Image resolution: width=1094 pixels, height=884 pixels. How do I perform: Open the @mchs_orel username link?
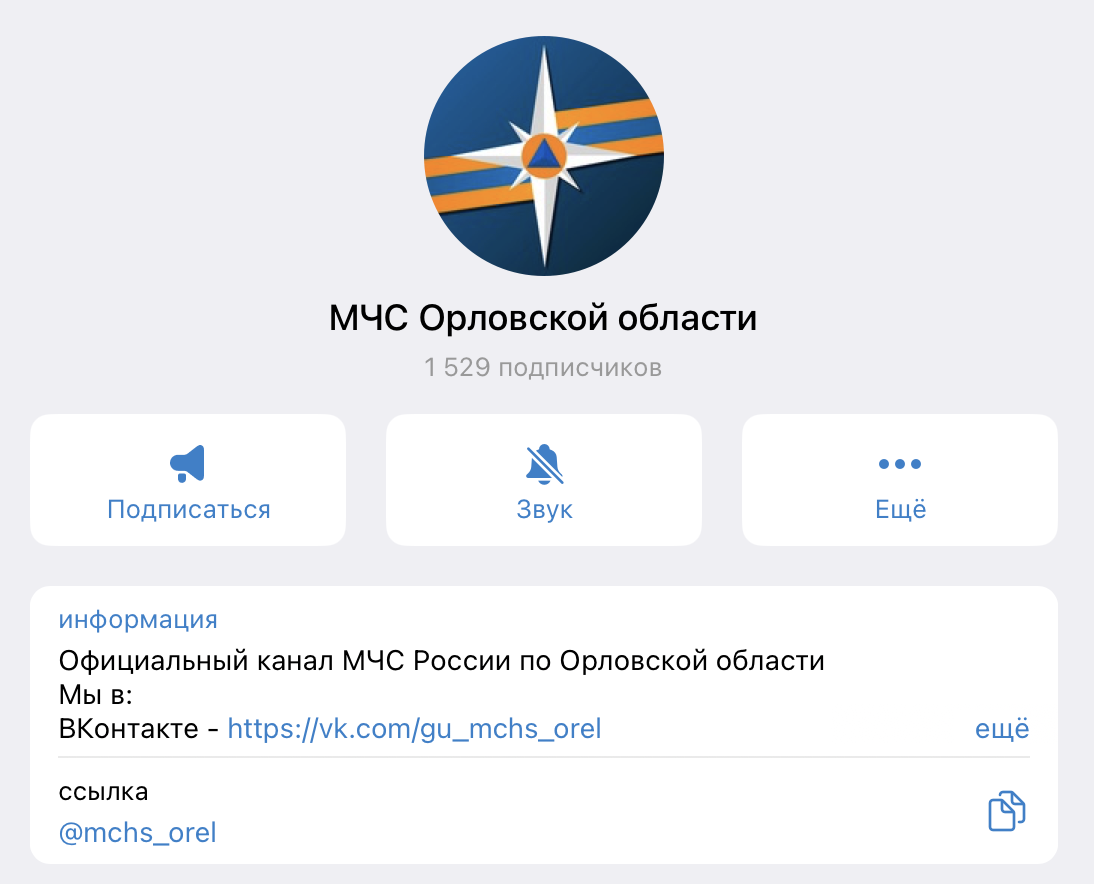click(x=138, y=832)
